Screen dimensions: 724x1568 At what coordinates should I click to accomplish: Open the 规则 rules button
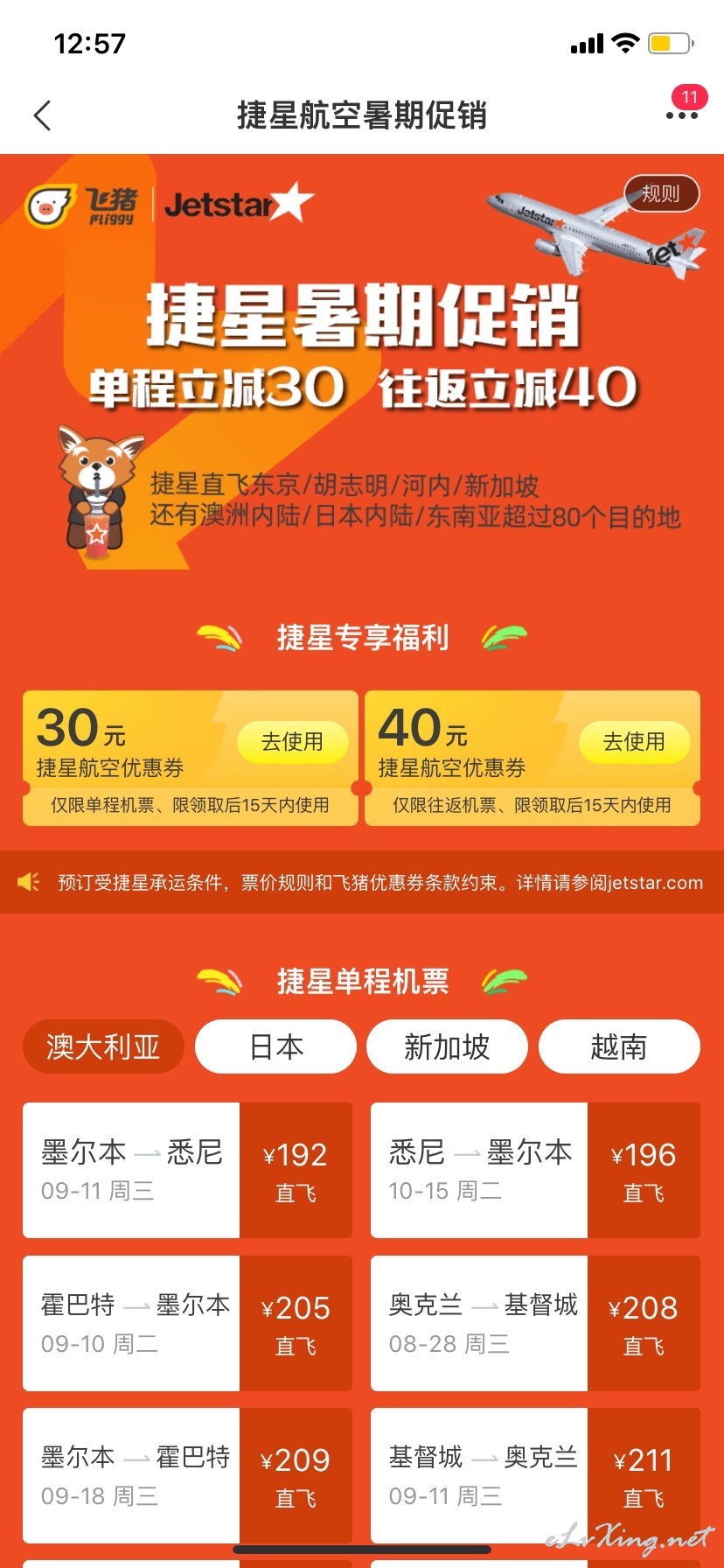tap(661, 193)
